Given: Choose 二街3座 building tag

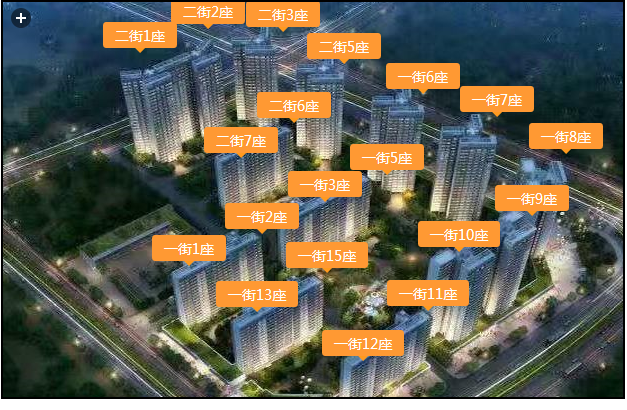Looking at the screenshot, I should tap(283, 14).
